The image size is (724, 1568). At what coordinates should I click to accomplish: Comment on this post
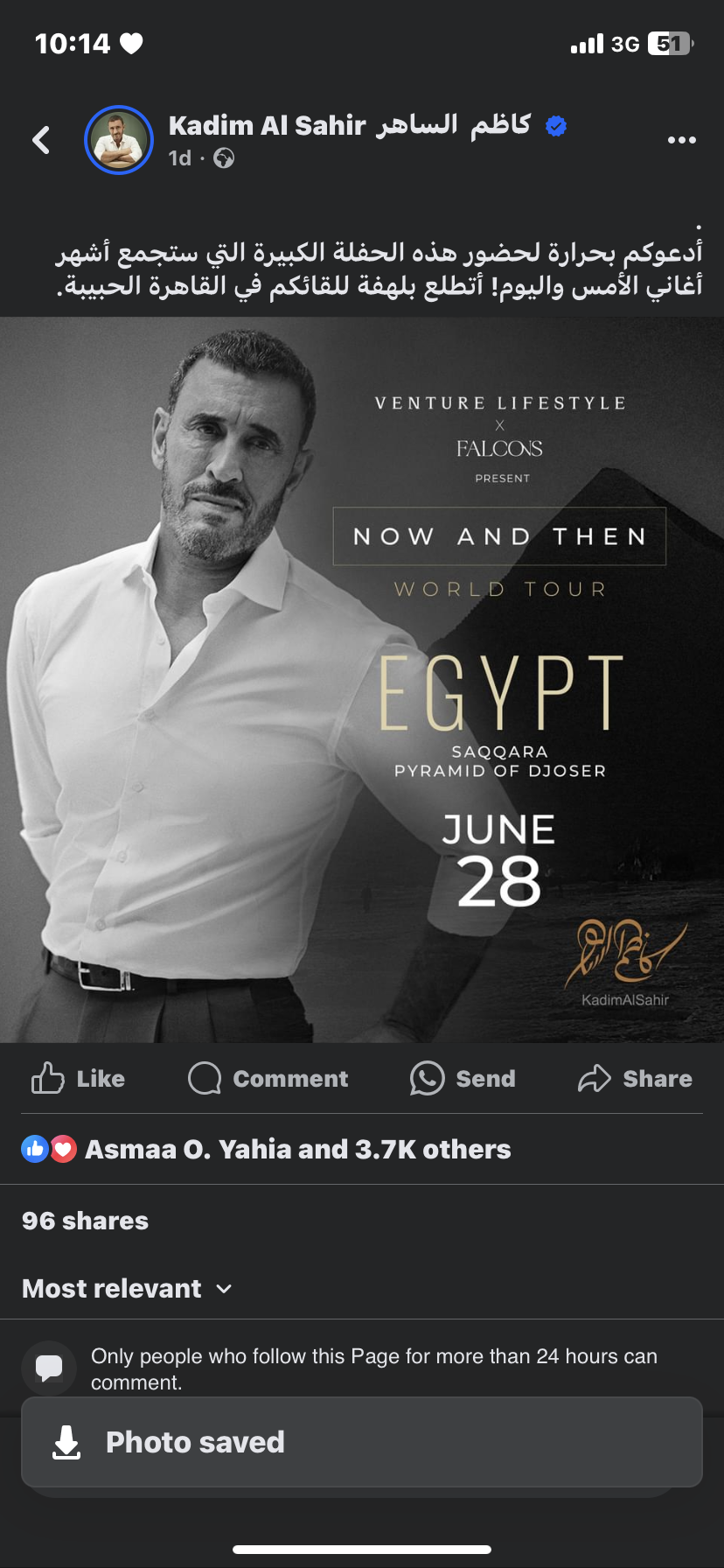click(268, 1078)
